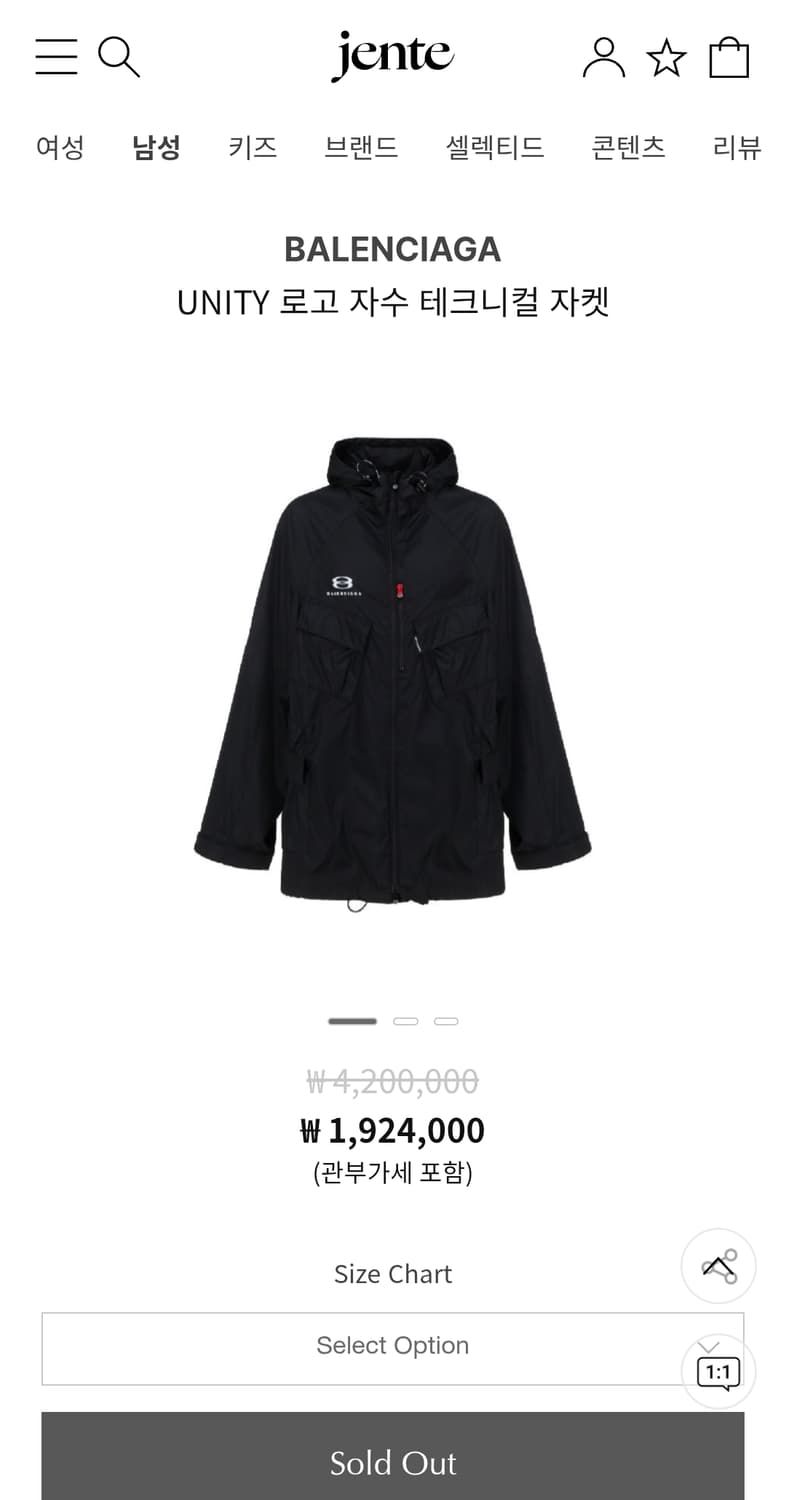786x1500 pixels.
Task: Open the BALENCIAGA brand link
Action: tap(393, 249)
